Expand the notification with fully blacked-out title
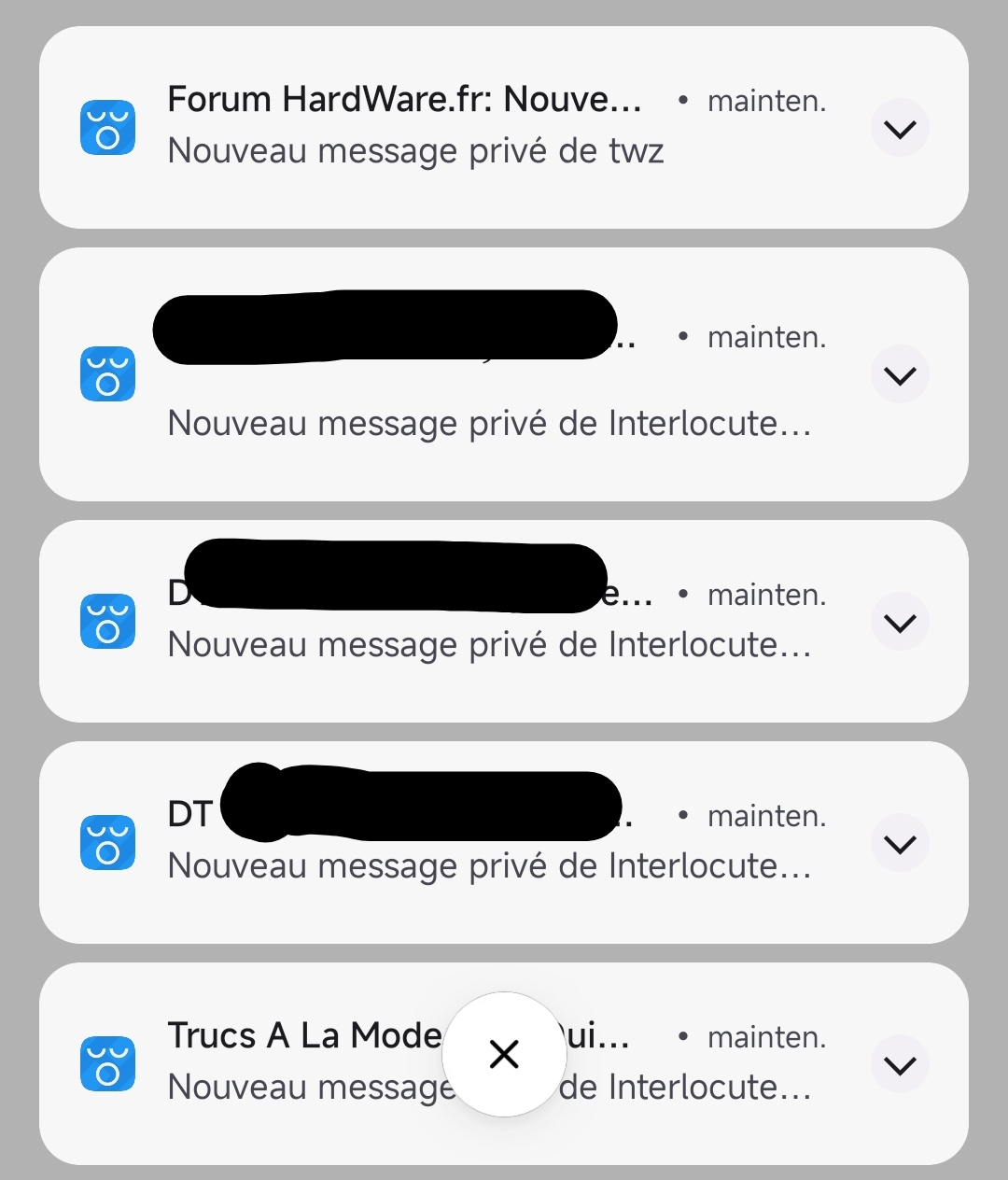 coord(900,375)
